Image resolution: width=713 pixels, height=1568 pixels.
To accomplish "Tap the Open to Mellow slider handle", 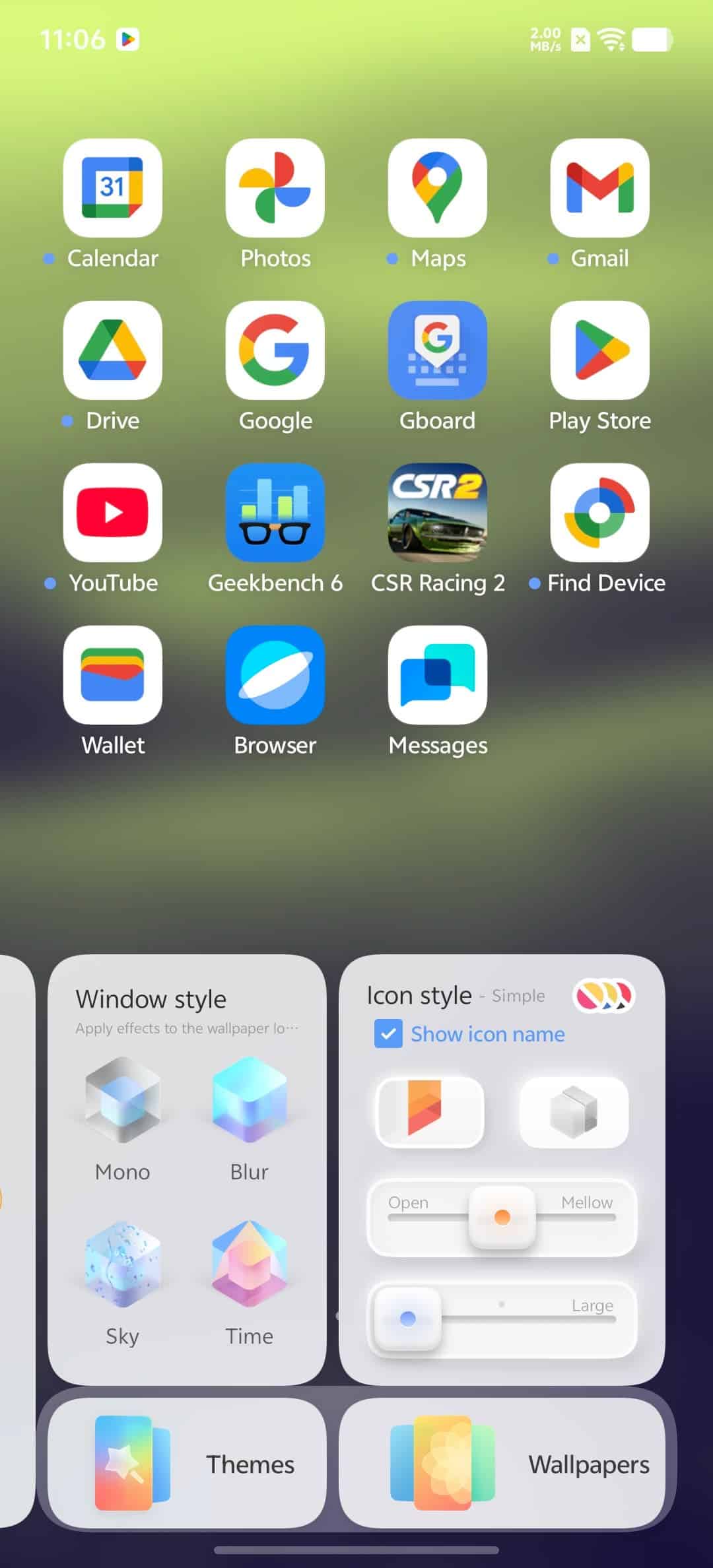I will (502, 1217).
